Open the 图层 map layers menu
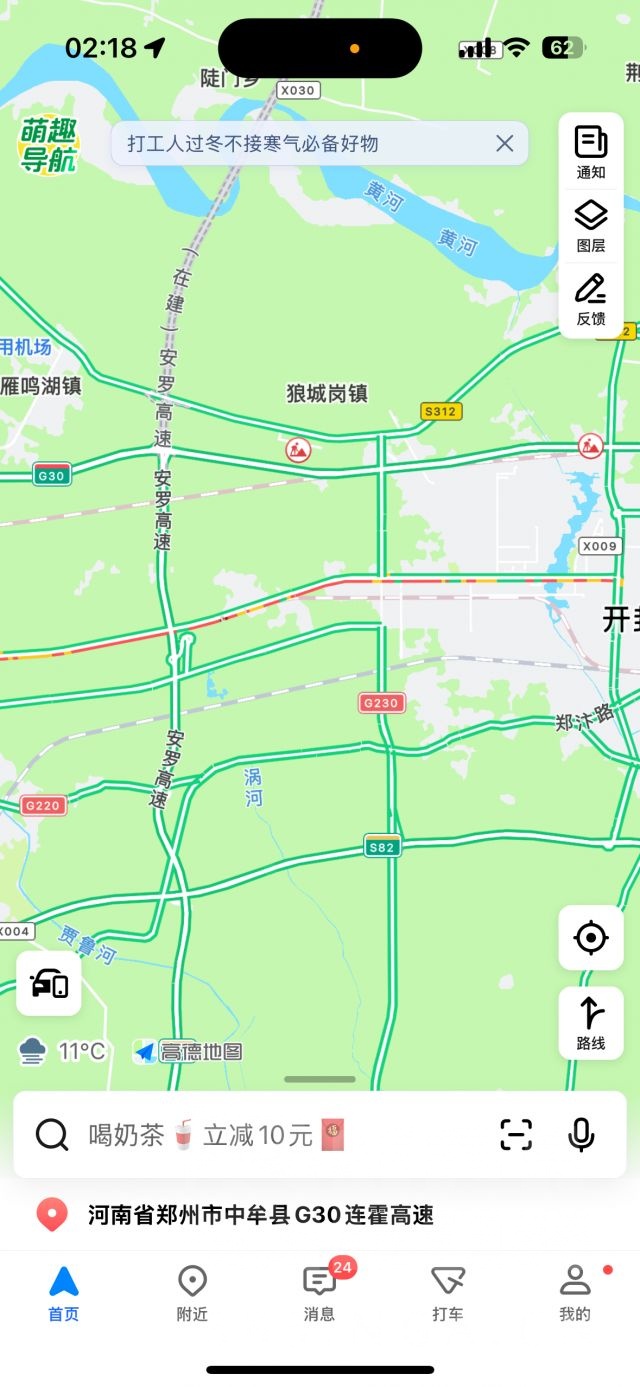Screen dimensions: 640x1387 (x=591, y=226)
